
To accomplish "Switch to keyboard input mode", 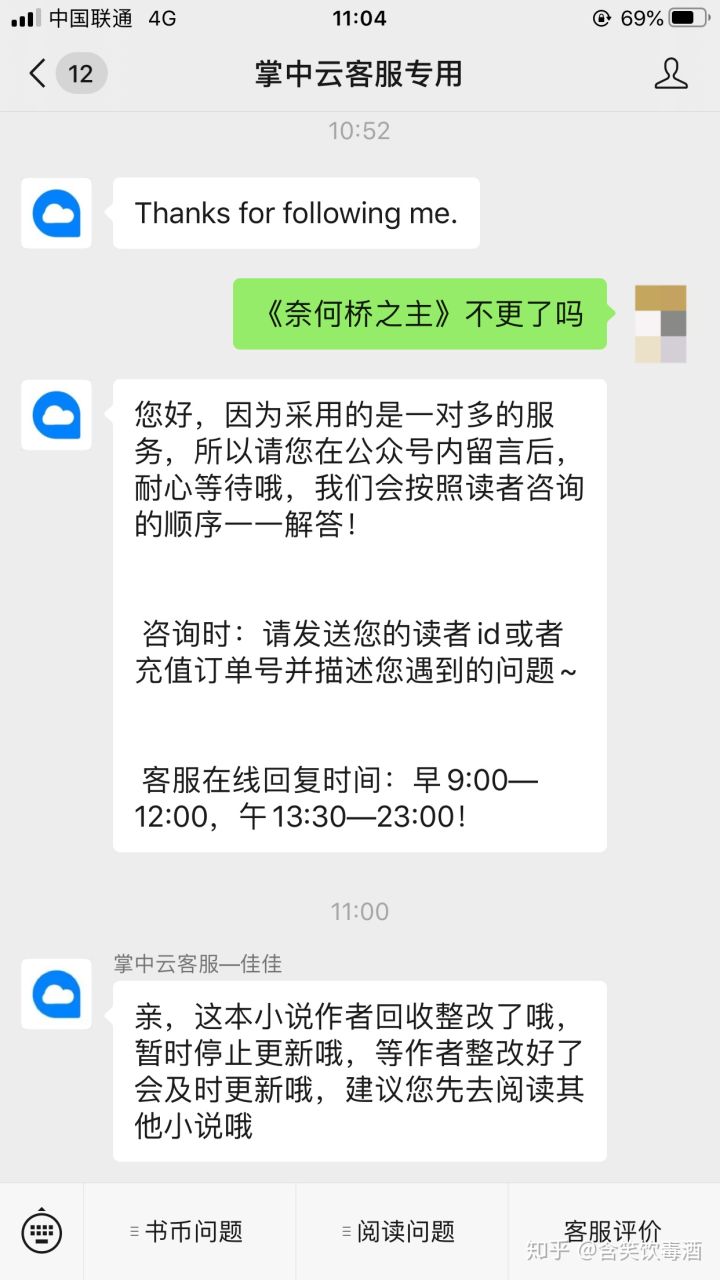I will [x=41, y=1231].
